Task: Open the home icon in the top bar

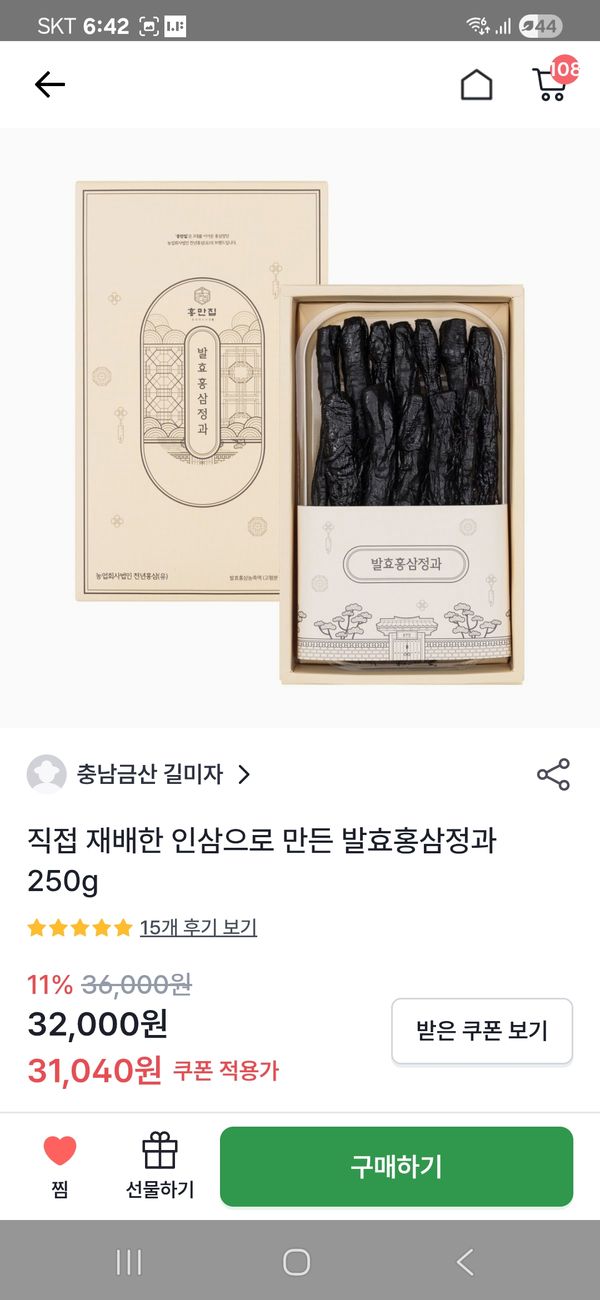Action: tap(476, 85)
